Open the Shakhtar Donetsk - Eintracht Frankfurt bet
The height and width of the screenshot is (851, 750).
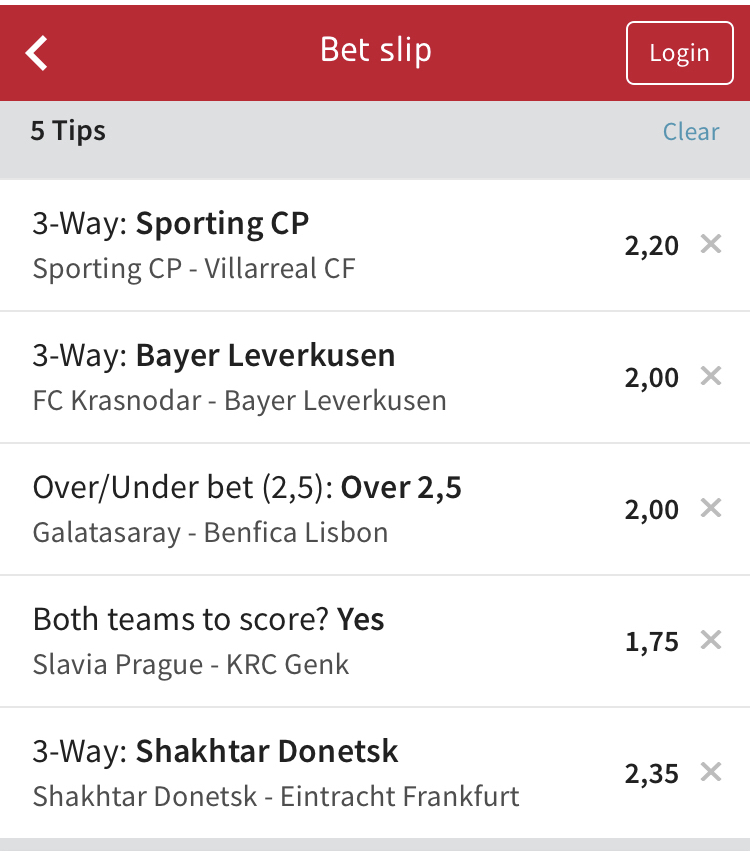pyautogui.click(x=300, y=773)
